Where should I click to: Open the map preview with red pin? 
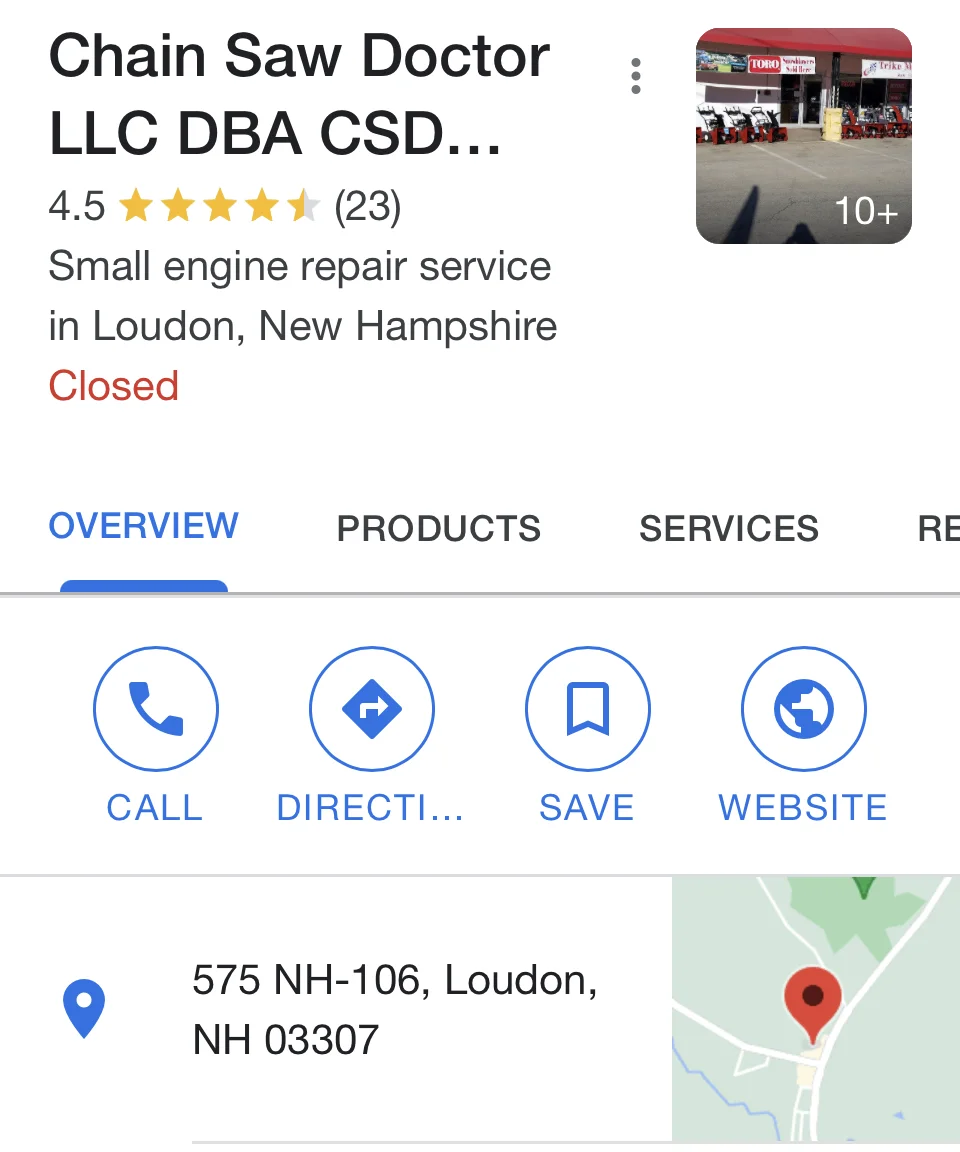(815, 1009)
